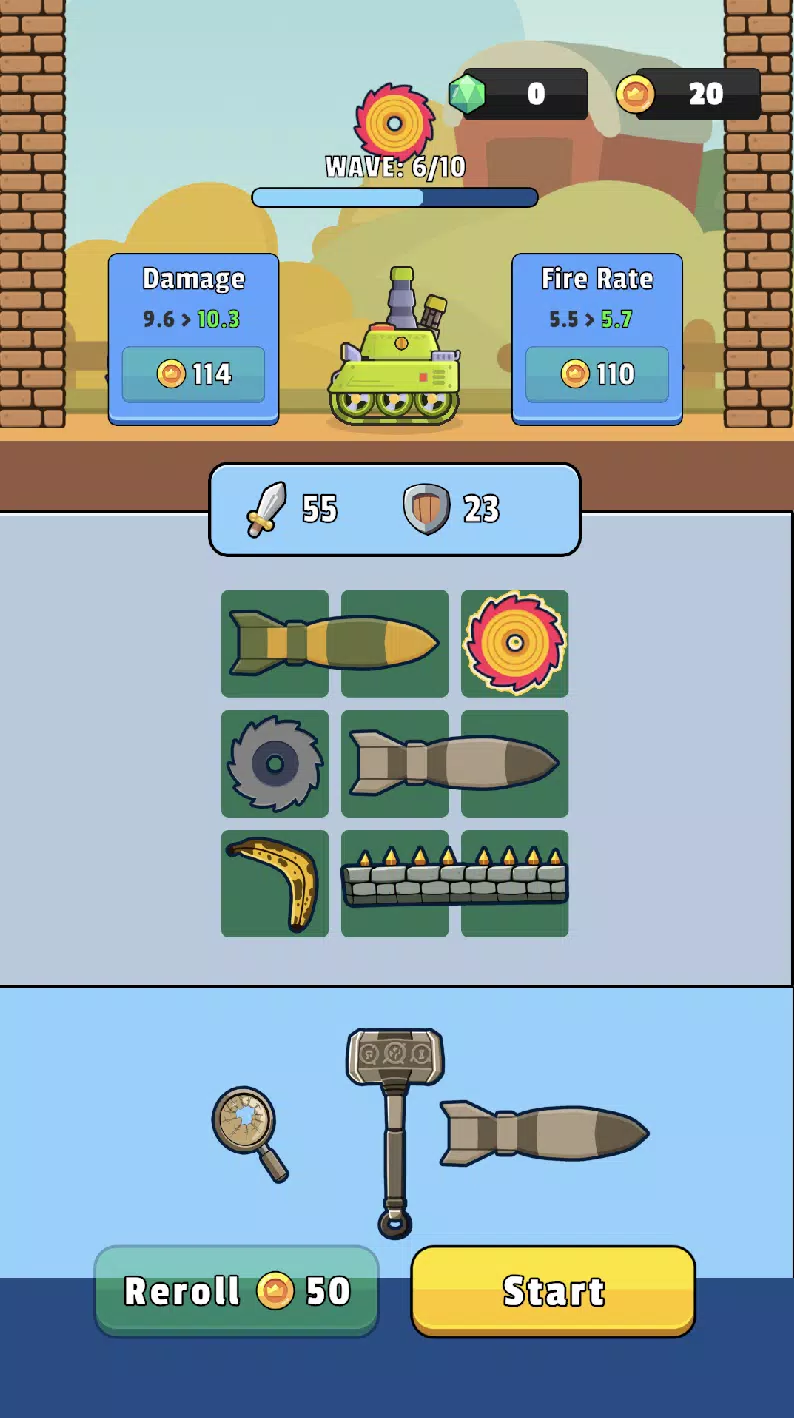Tap the yellow-green rocket in the grid
Image resolution: width=794 pixels, height=1418 pixels.
(x=334, y=643)
